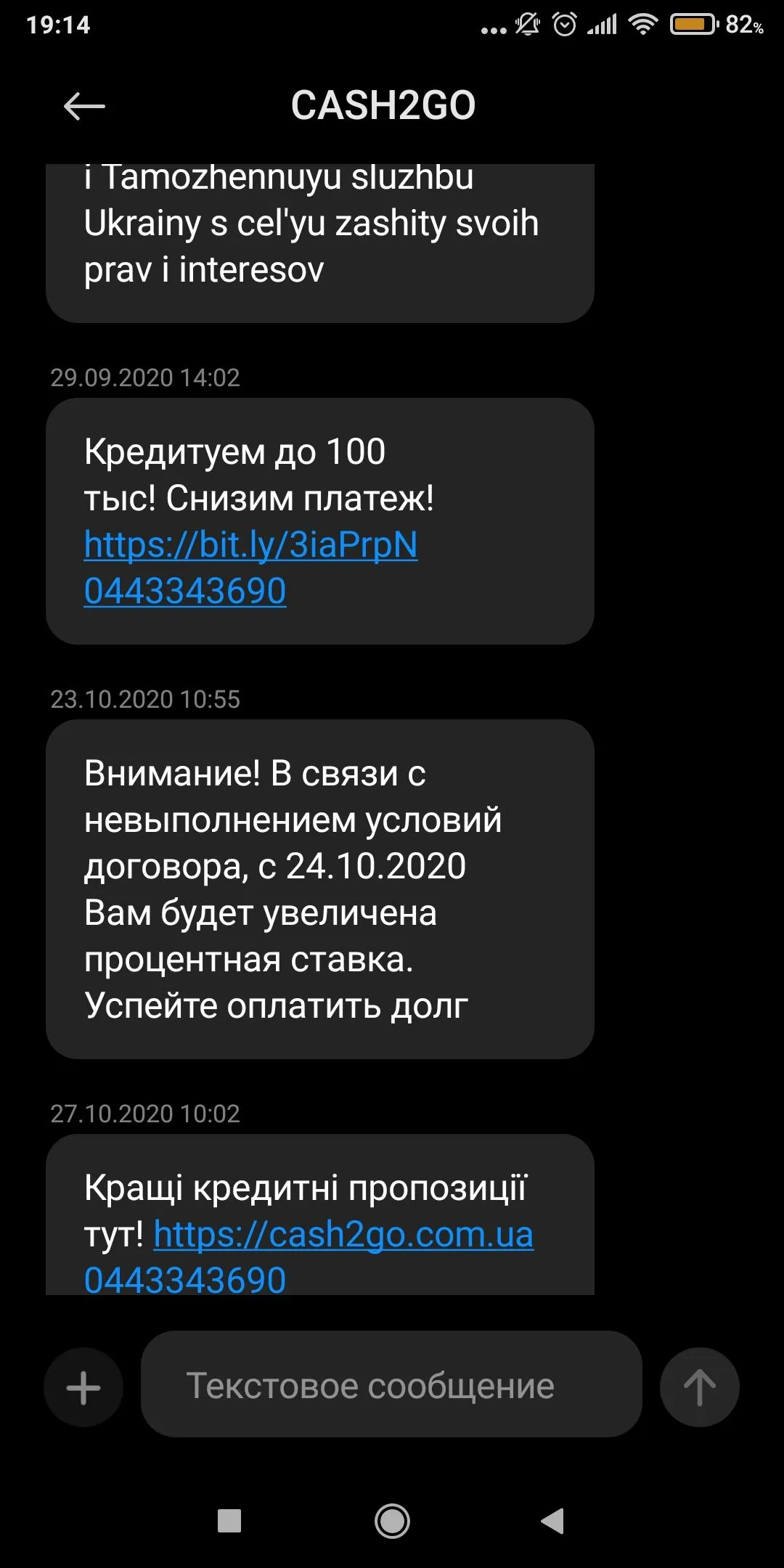Send the message with the arrow button
Viewport: 784px width, 1568px height.
[x=699, y=1387]
